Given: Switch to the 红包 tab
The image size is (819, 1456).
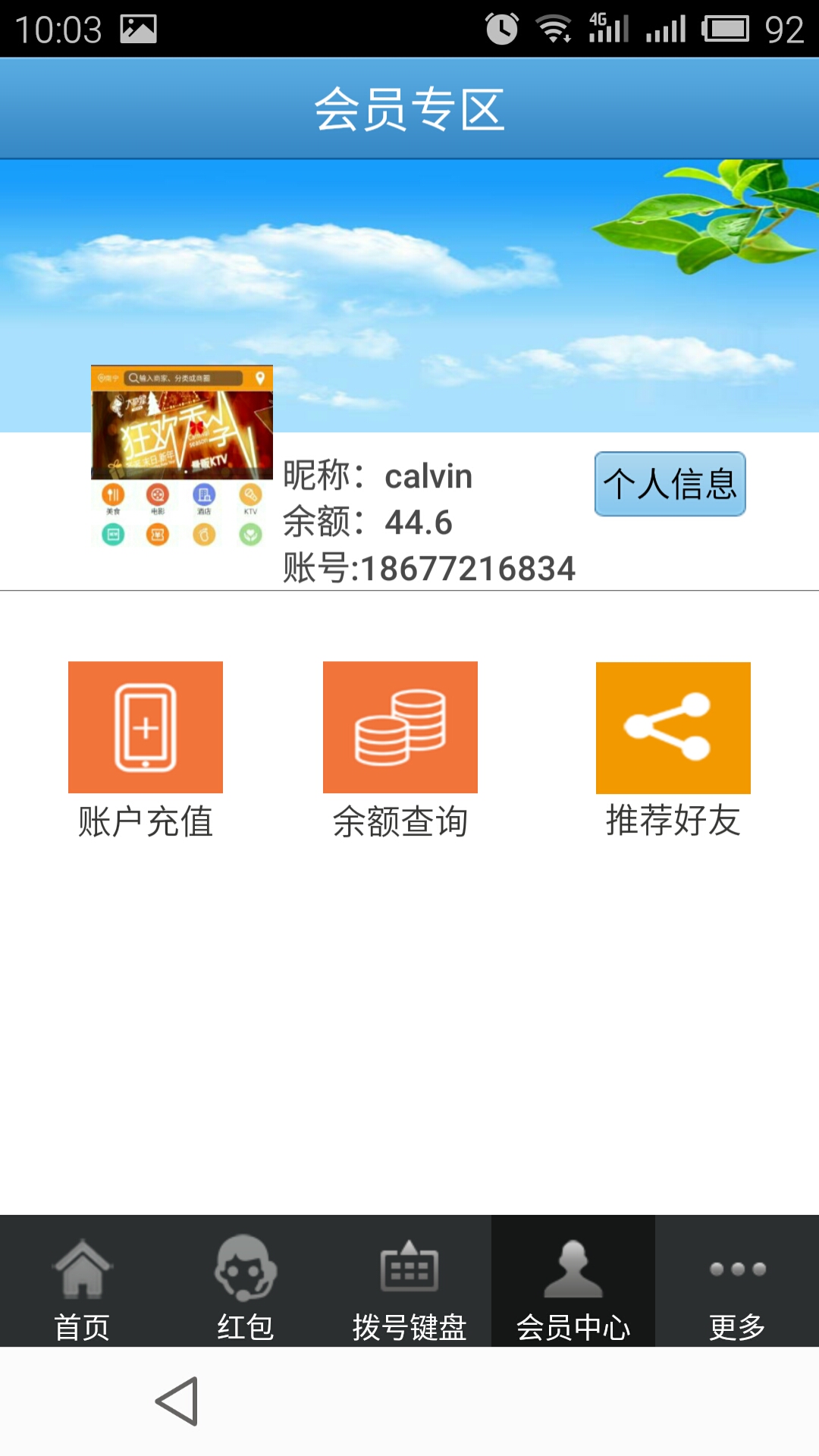Looking at the screenshot, I should pos(246,1282).
